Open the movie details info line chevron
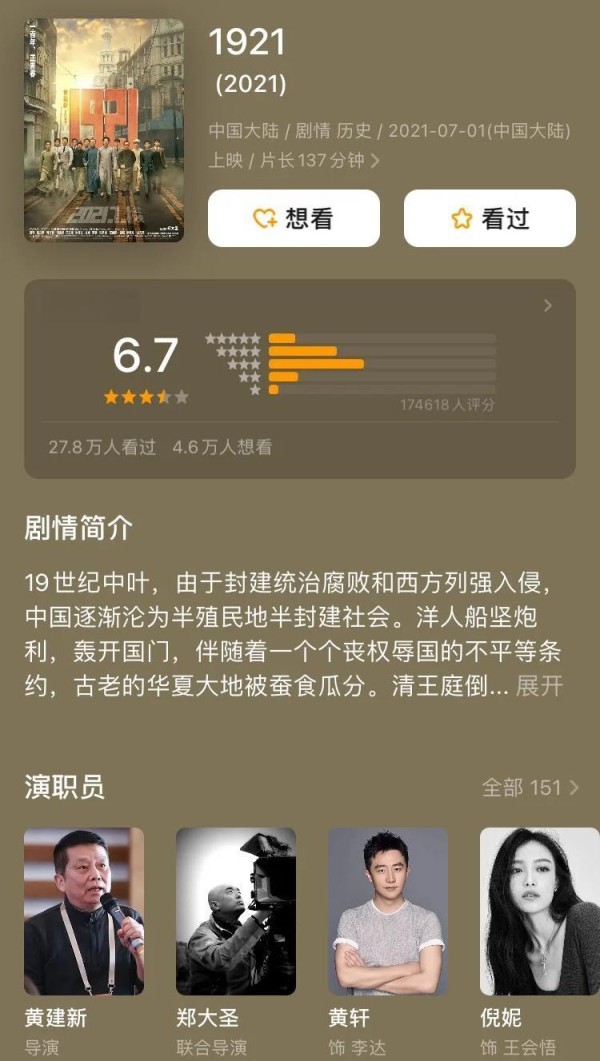 click(375, 161)
